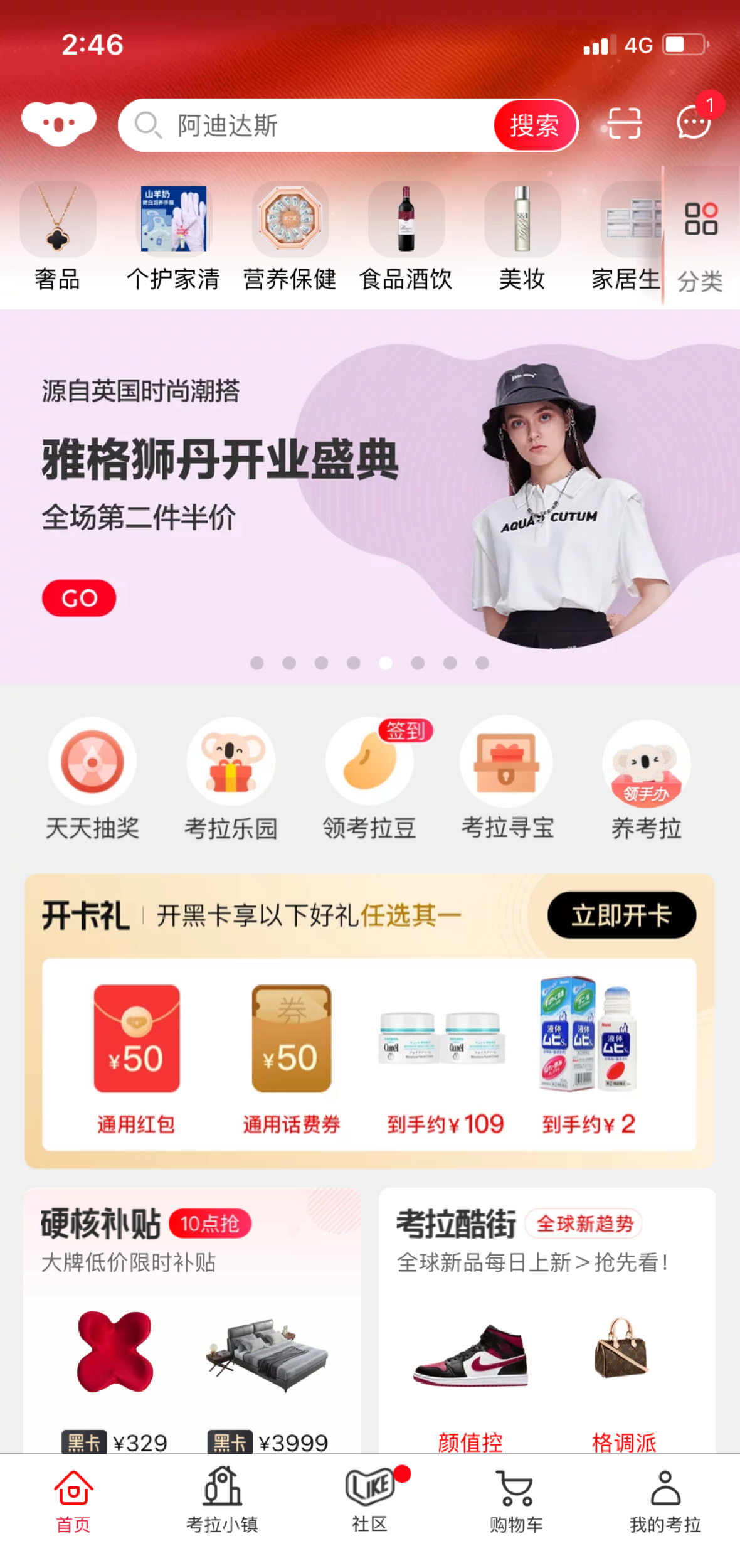This screenshot has width=740, height=1568.
Task: Open 天天抽奖 daily lottery
Action: [92, 778]
